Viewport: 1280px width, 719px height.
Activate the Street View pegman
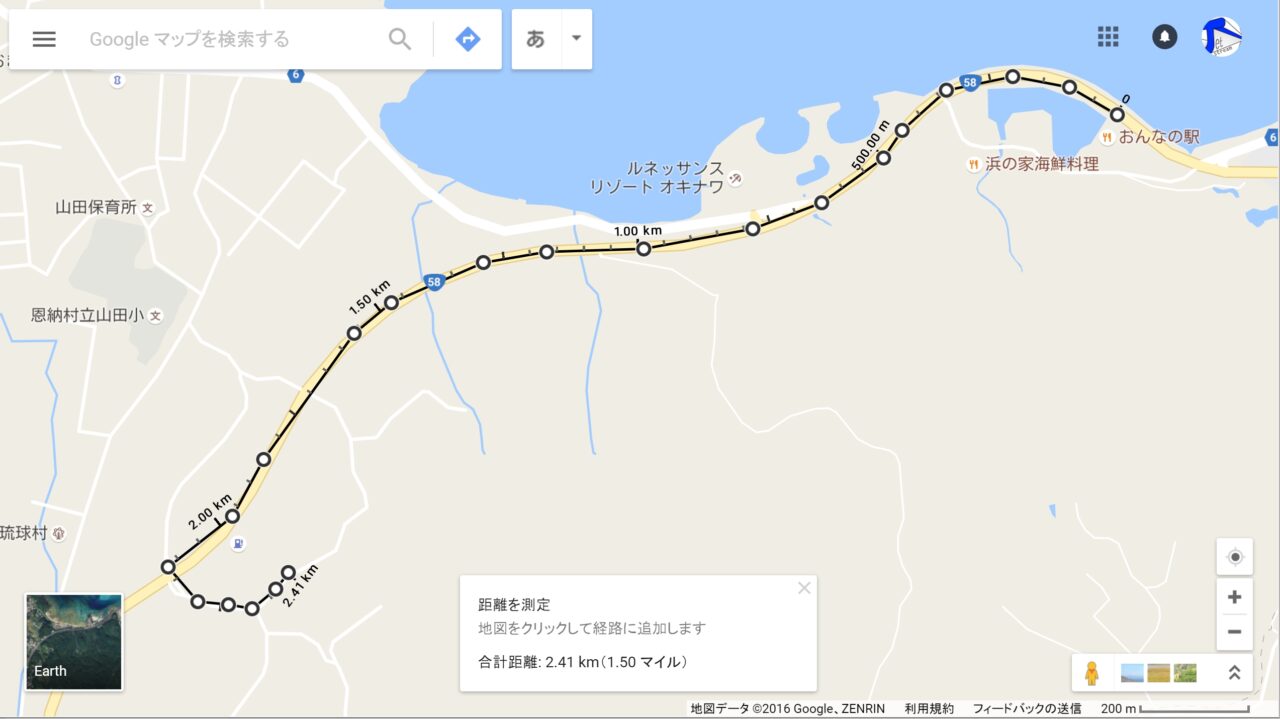pyautogui.click(x=1092, y=673)
